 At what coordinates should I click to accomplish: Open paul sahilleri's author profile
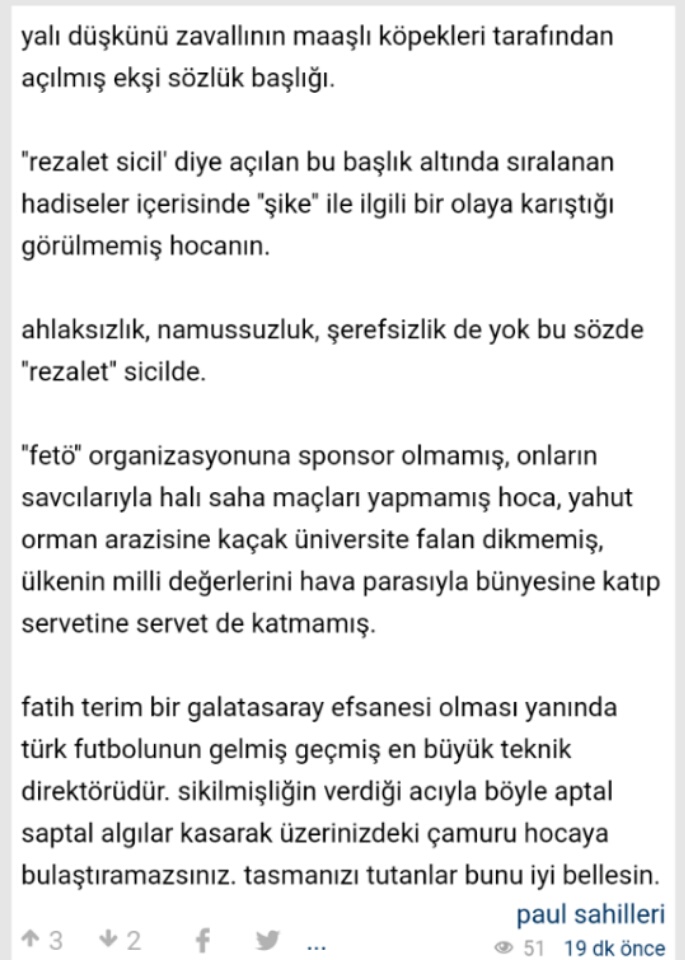point(590,914)
